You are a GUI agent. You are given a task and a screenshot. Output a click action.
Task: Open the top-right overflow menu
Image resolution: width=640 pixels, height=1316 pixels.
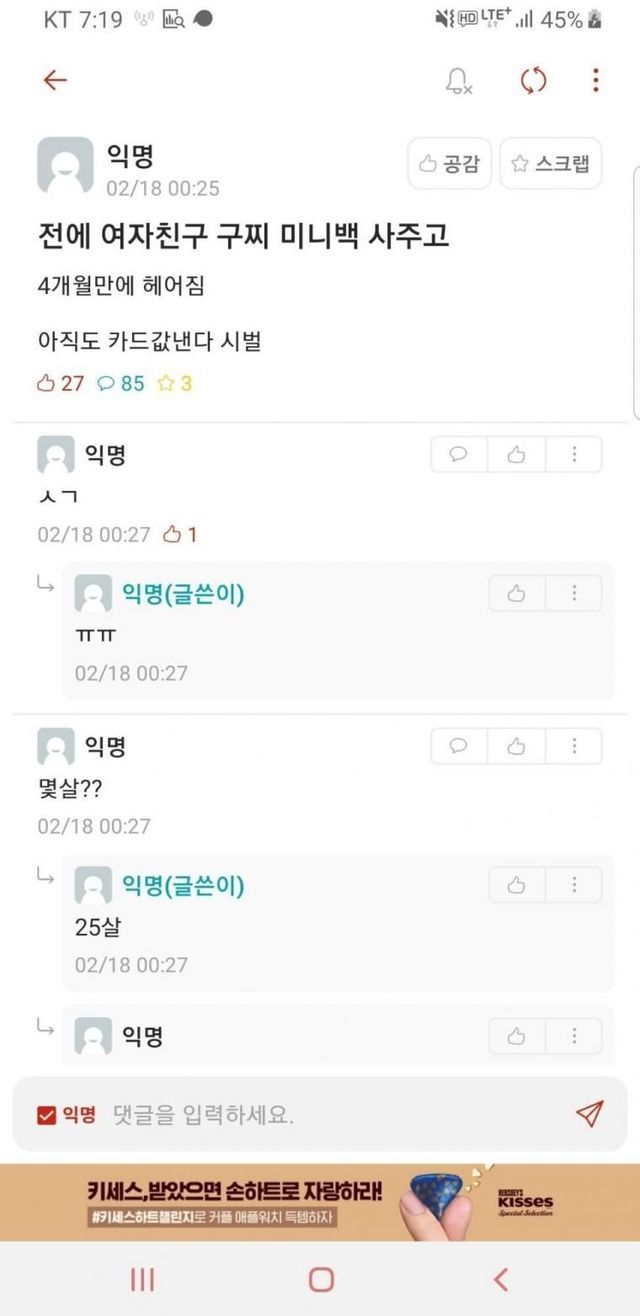click(596, 81)
